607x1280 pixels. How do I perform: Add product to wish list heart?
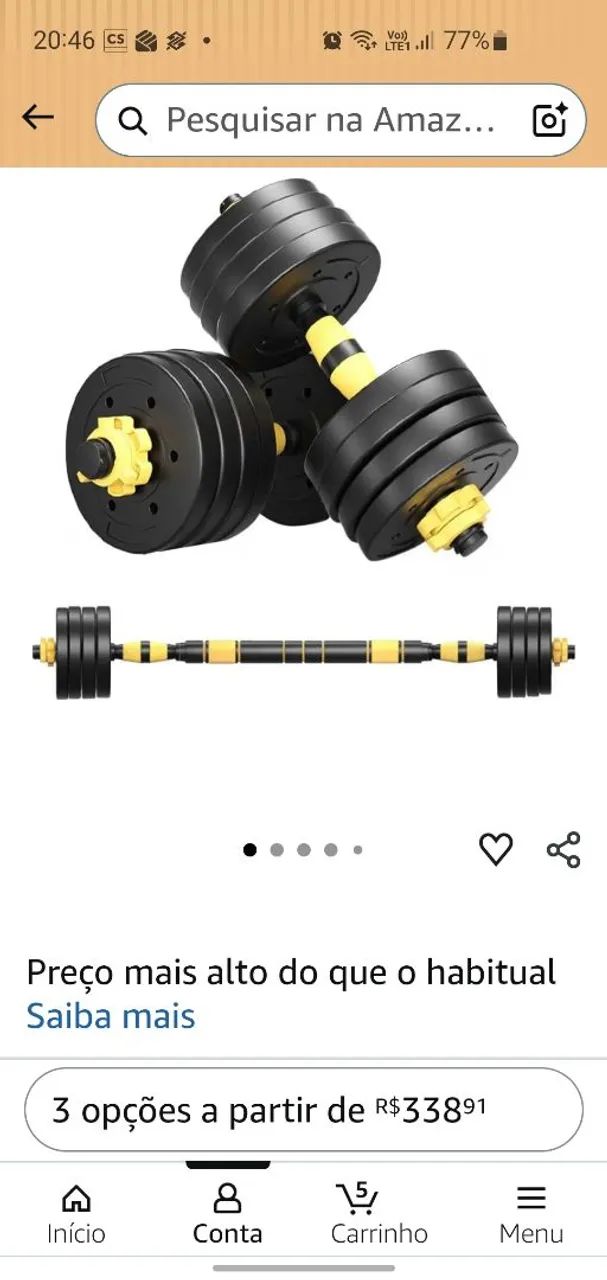pos(495,850)
